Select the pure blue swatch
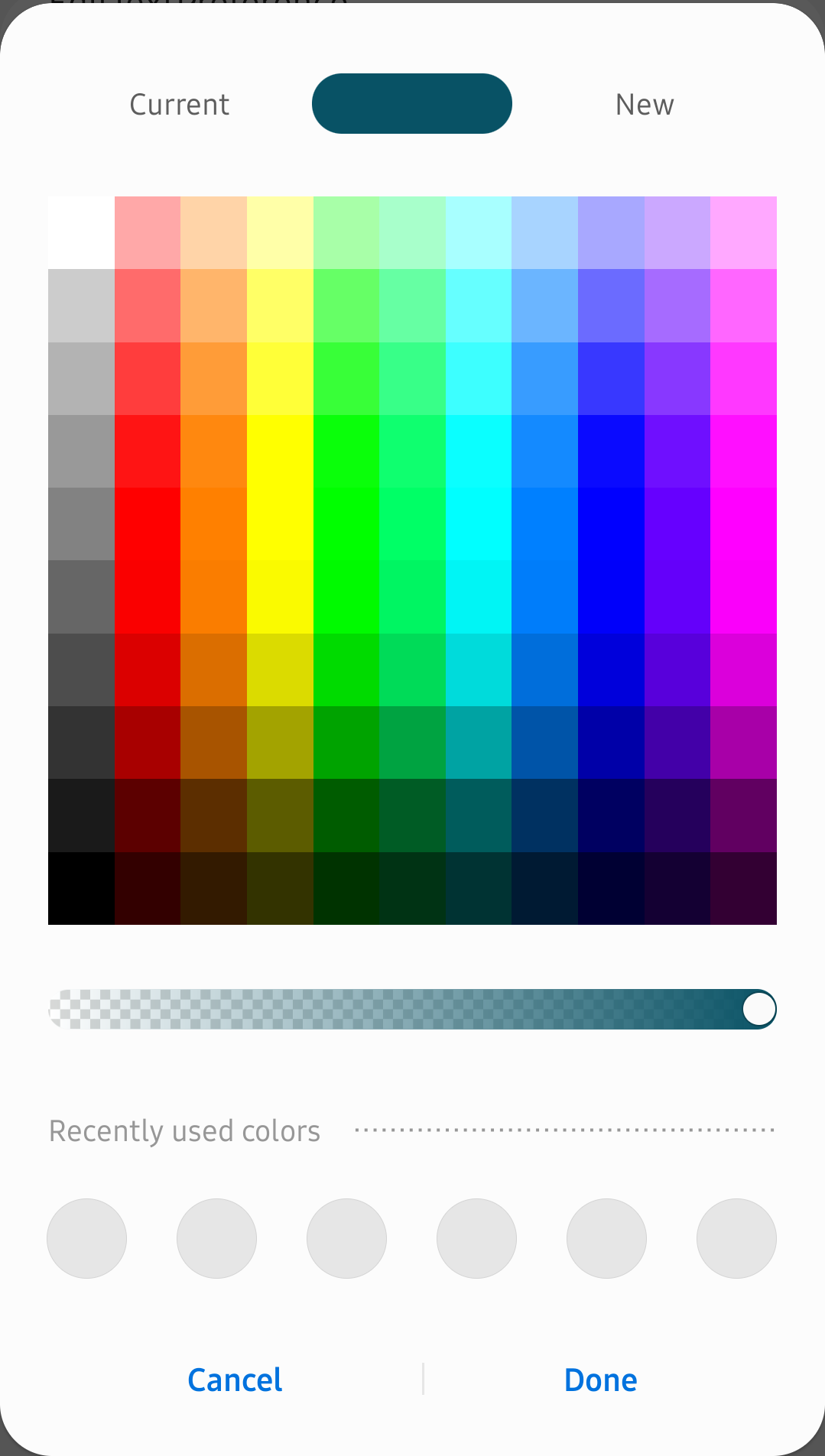The height and width of the screenshot is (1456, 825). (x=611, y=524)
